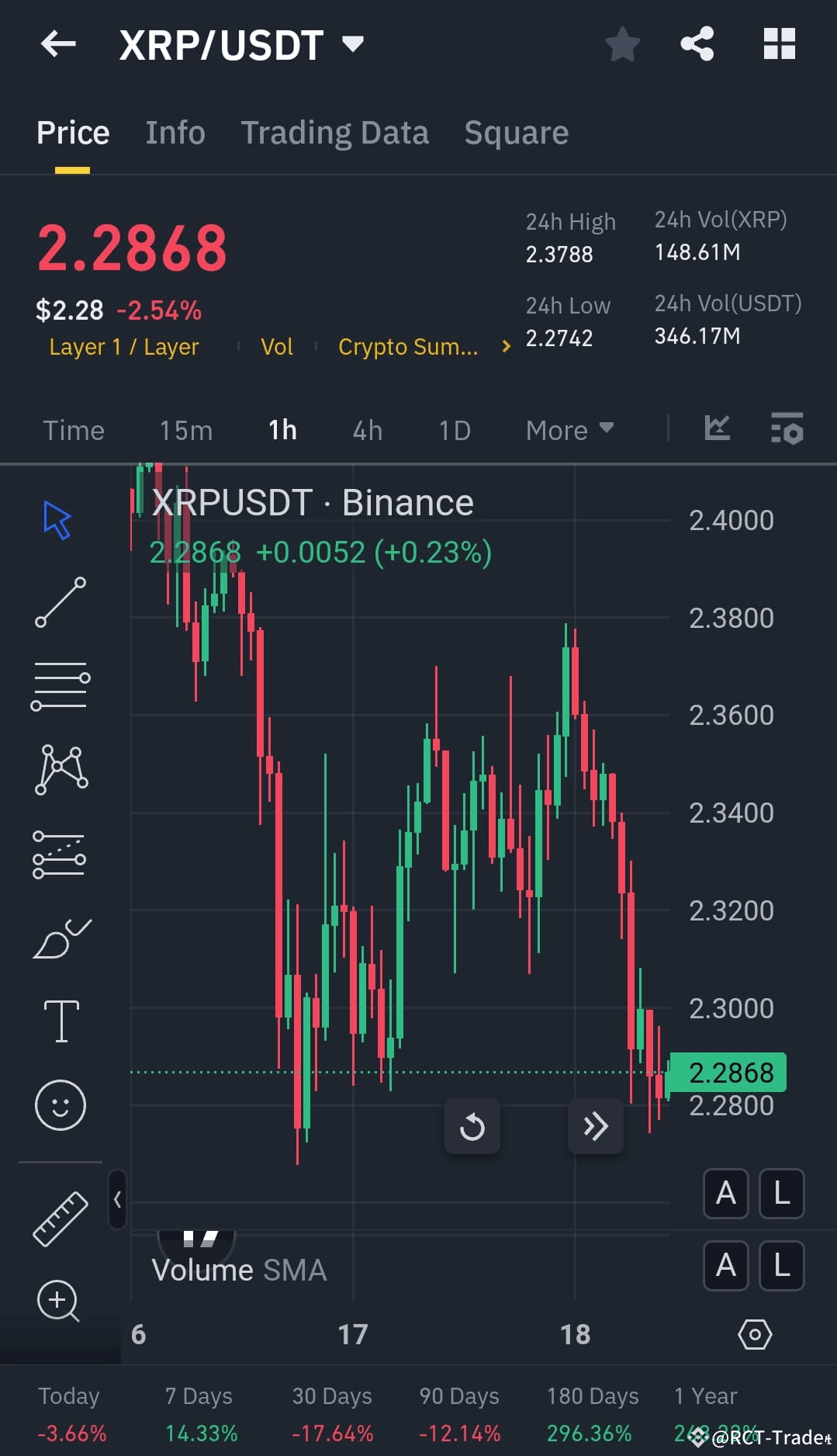
Task: Expand the Crypto Sum tags chevron
Action: (x=505, y=347)
